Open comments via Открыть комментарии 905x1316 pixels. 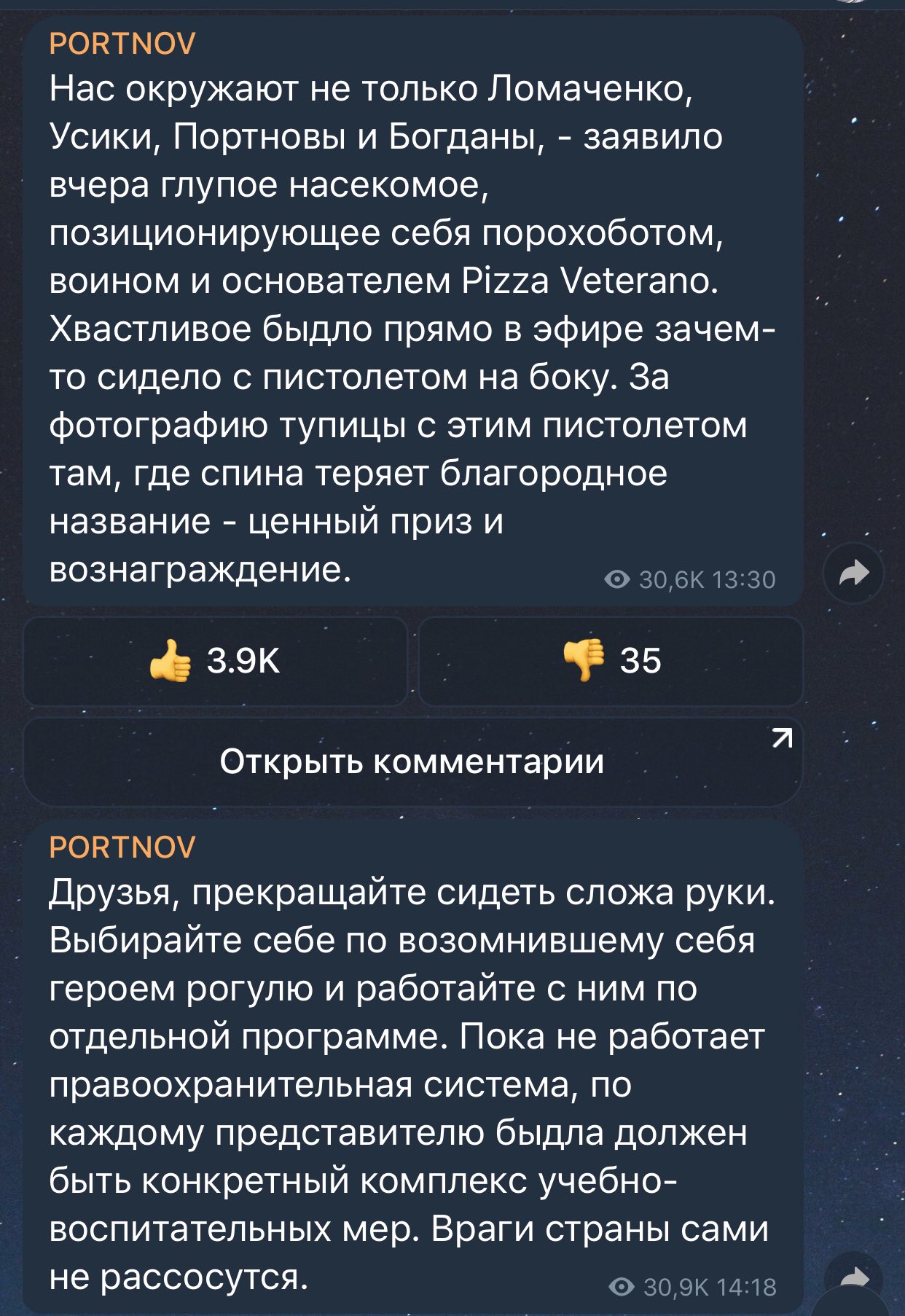point(412,761)
